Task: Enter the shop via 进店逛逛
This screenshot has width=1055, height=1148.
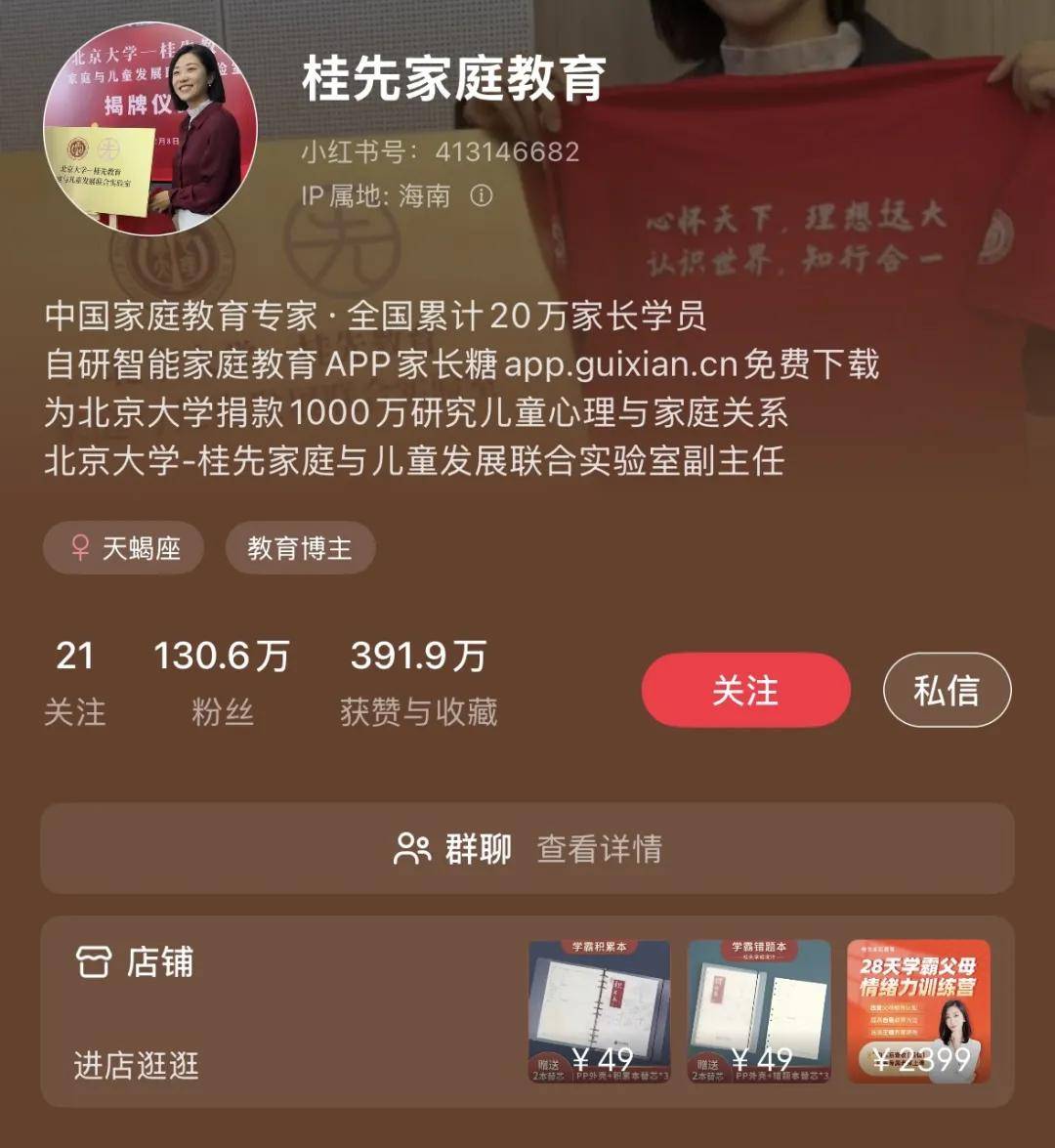Action: pos(137,1064)
